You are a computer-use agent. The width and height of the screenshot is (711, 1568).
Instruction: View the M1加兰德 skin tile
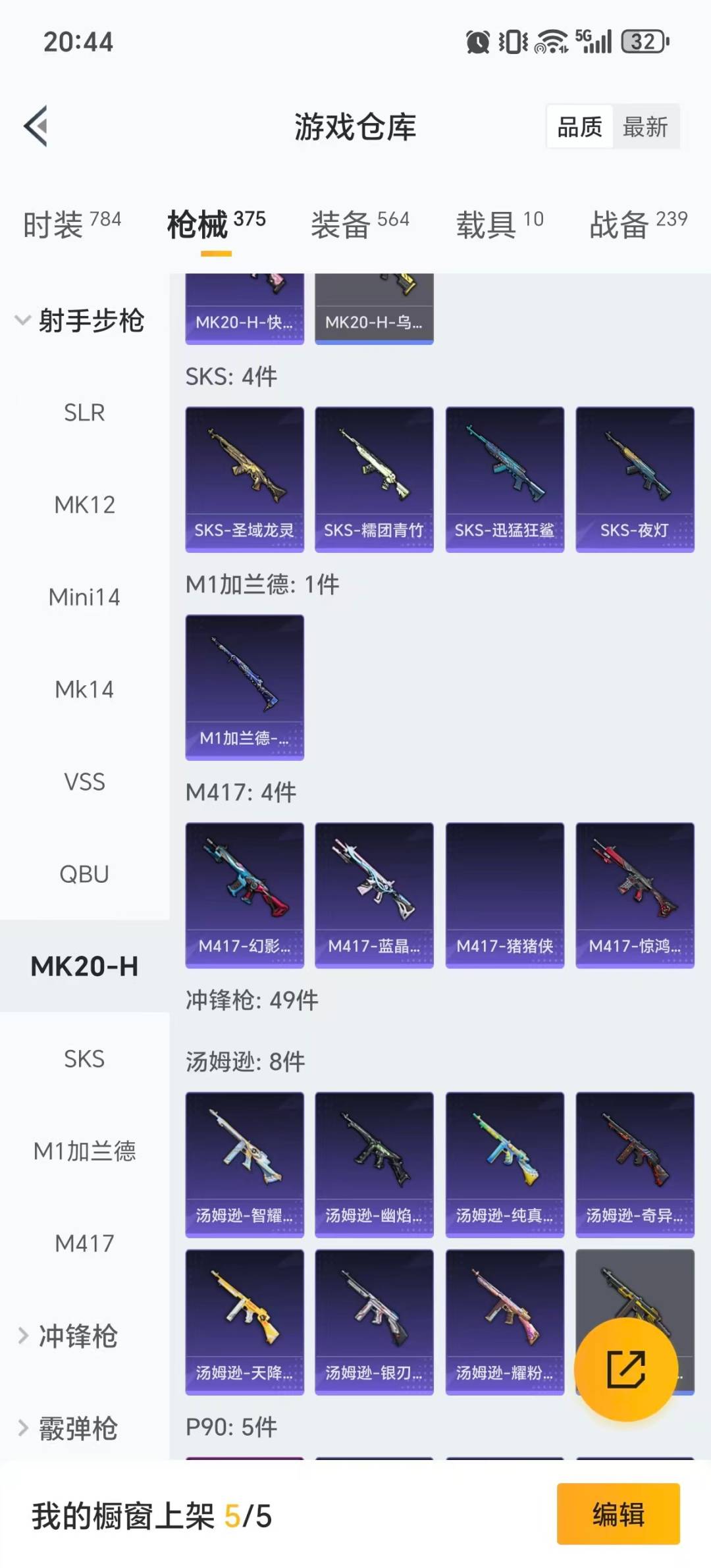[244, 687]
